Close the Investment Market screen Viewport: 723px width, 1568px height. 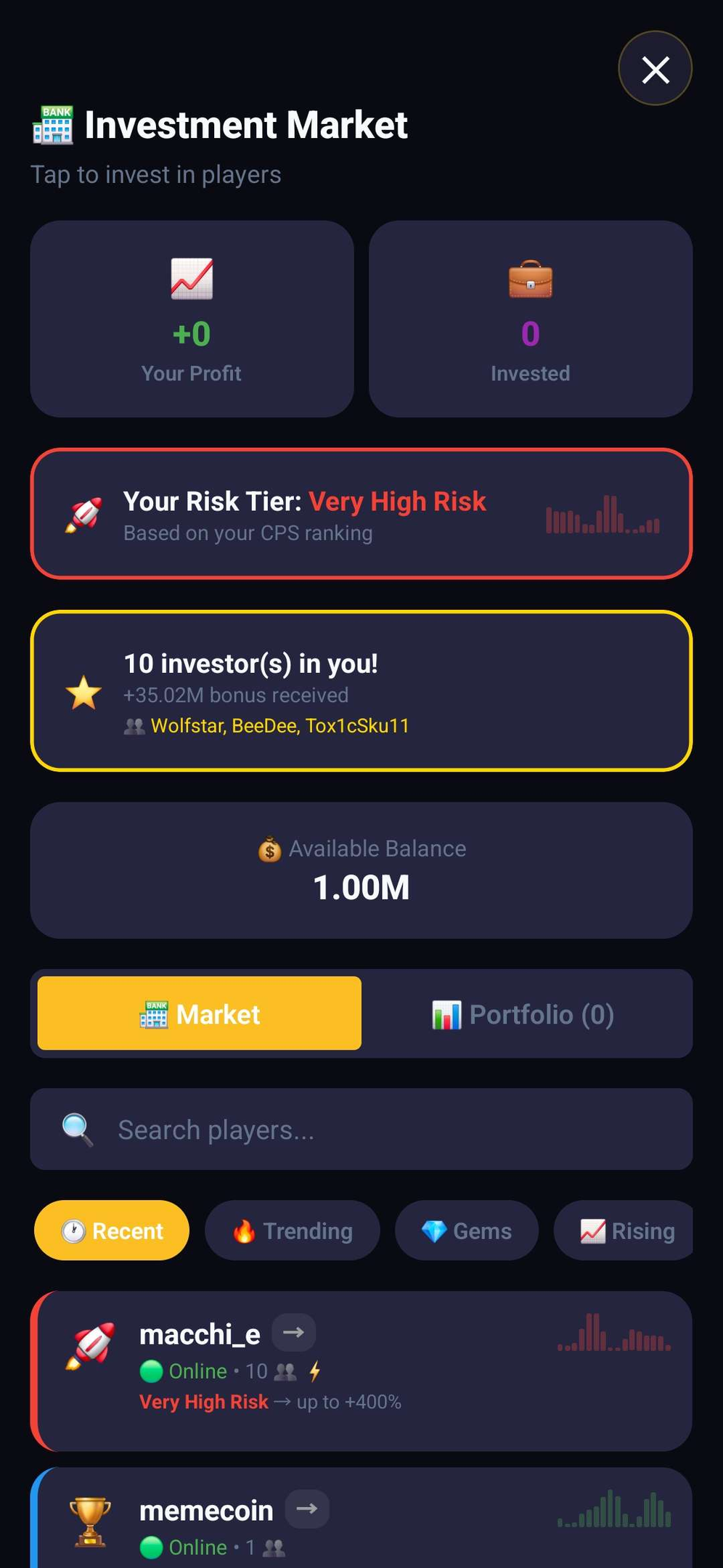click(655, 69)
